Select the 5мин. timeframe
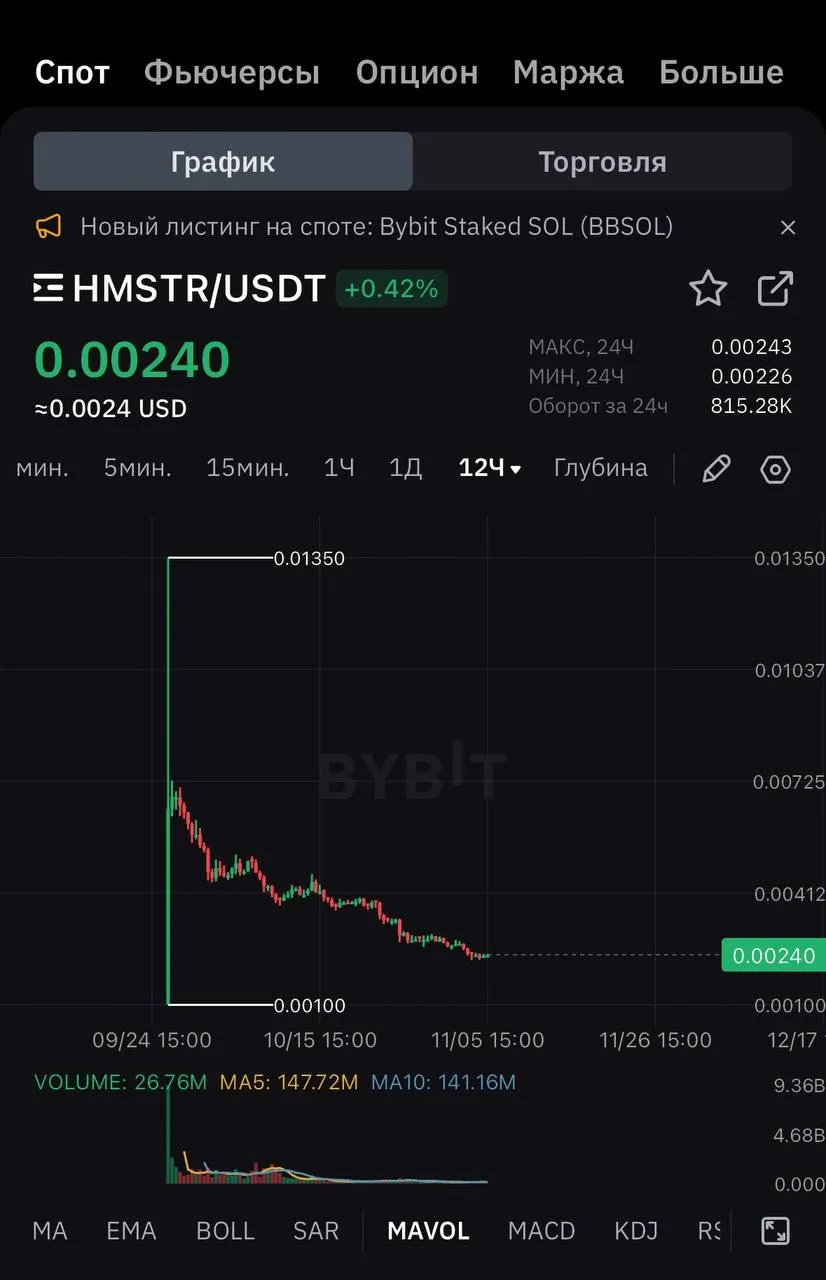Image resolution: width=826 pixels, height=1280 pixels. click(138, 468)
